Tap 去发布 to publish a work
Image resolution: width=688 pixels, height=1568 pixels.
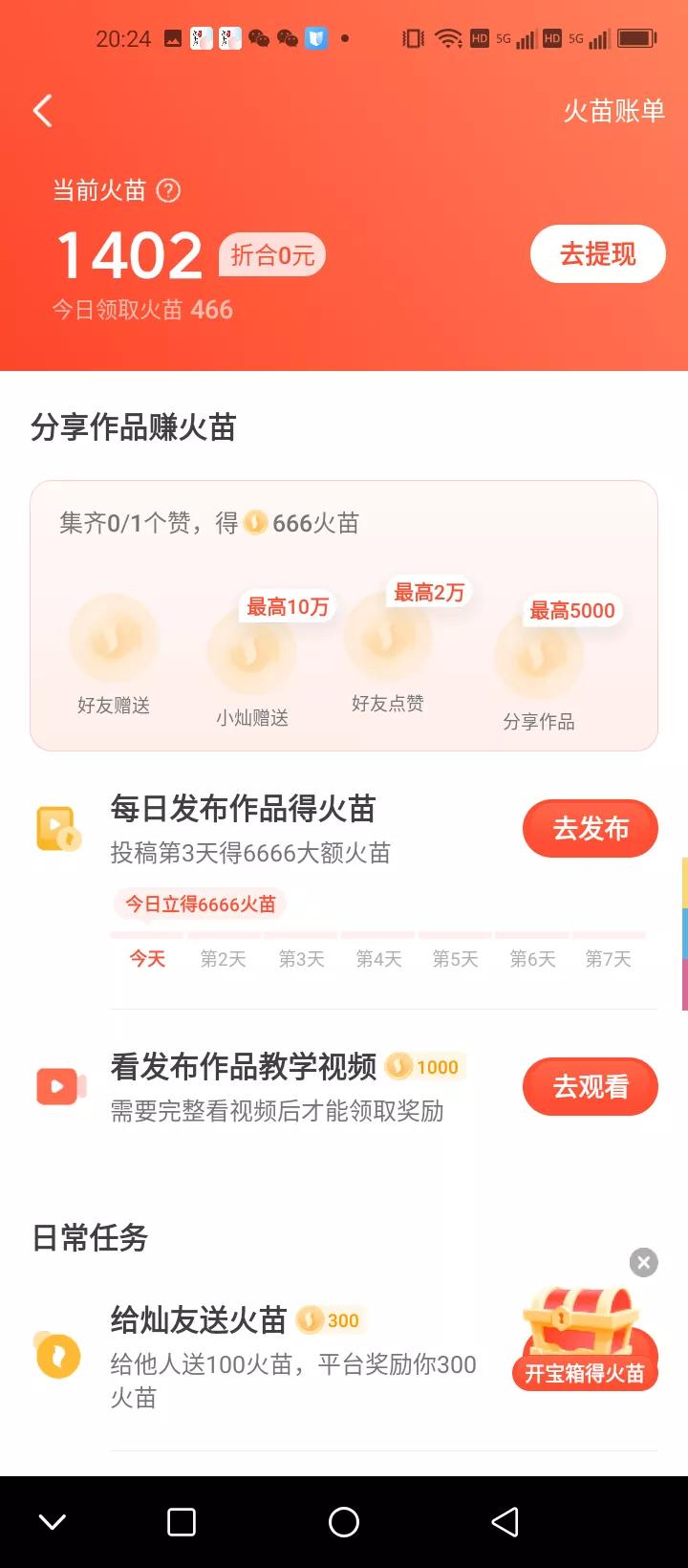590,829
